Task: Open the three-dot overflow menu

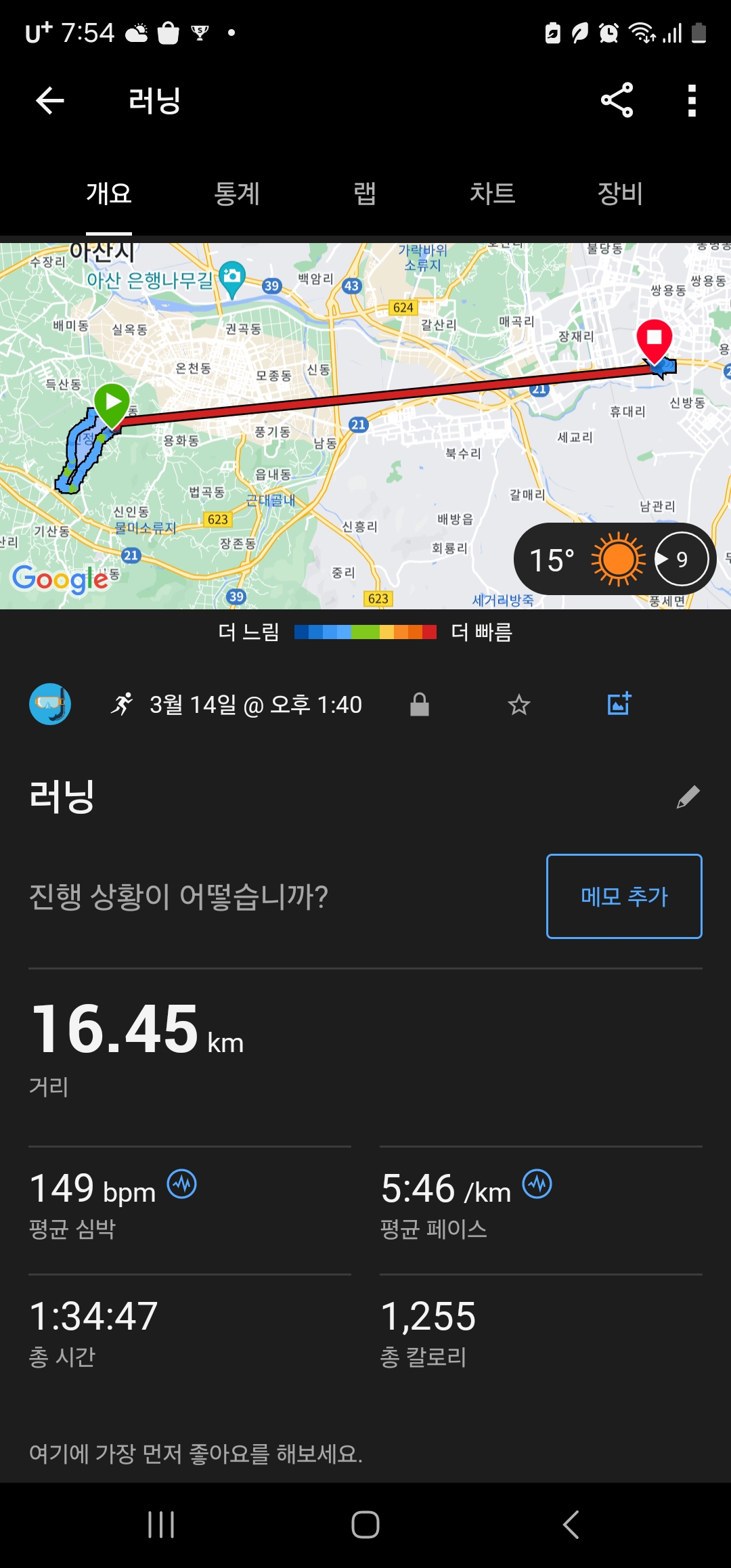Action: tap(691, 101)
